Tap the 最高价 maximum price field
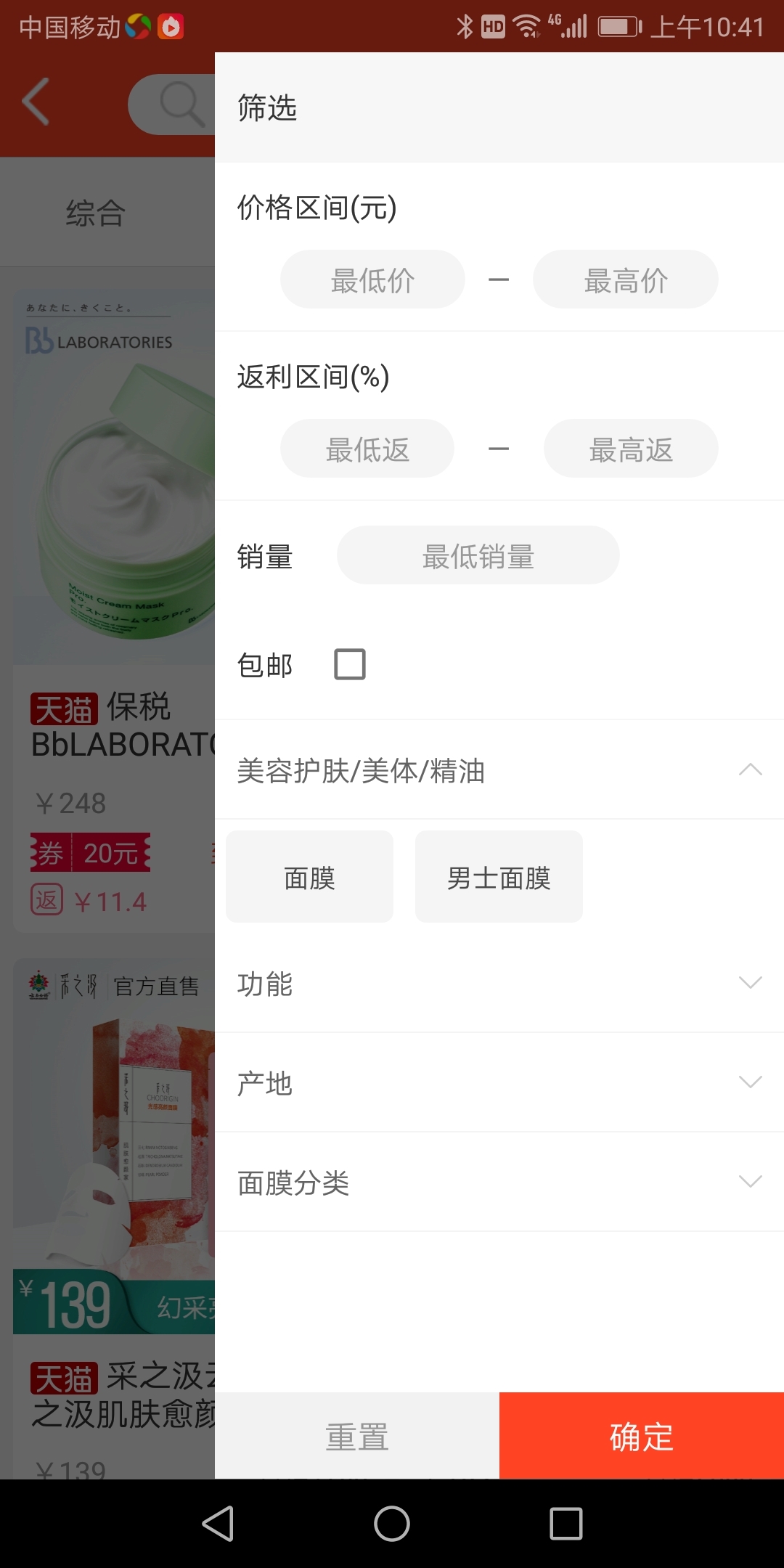Image resolution: width=784 pixels, height=1568 pixels. 625,279
